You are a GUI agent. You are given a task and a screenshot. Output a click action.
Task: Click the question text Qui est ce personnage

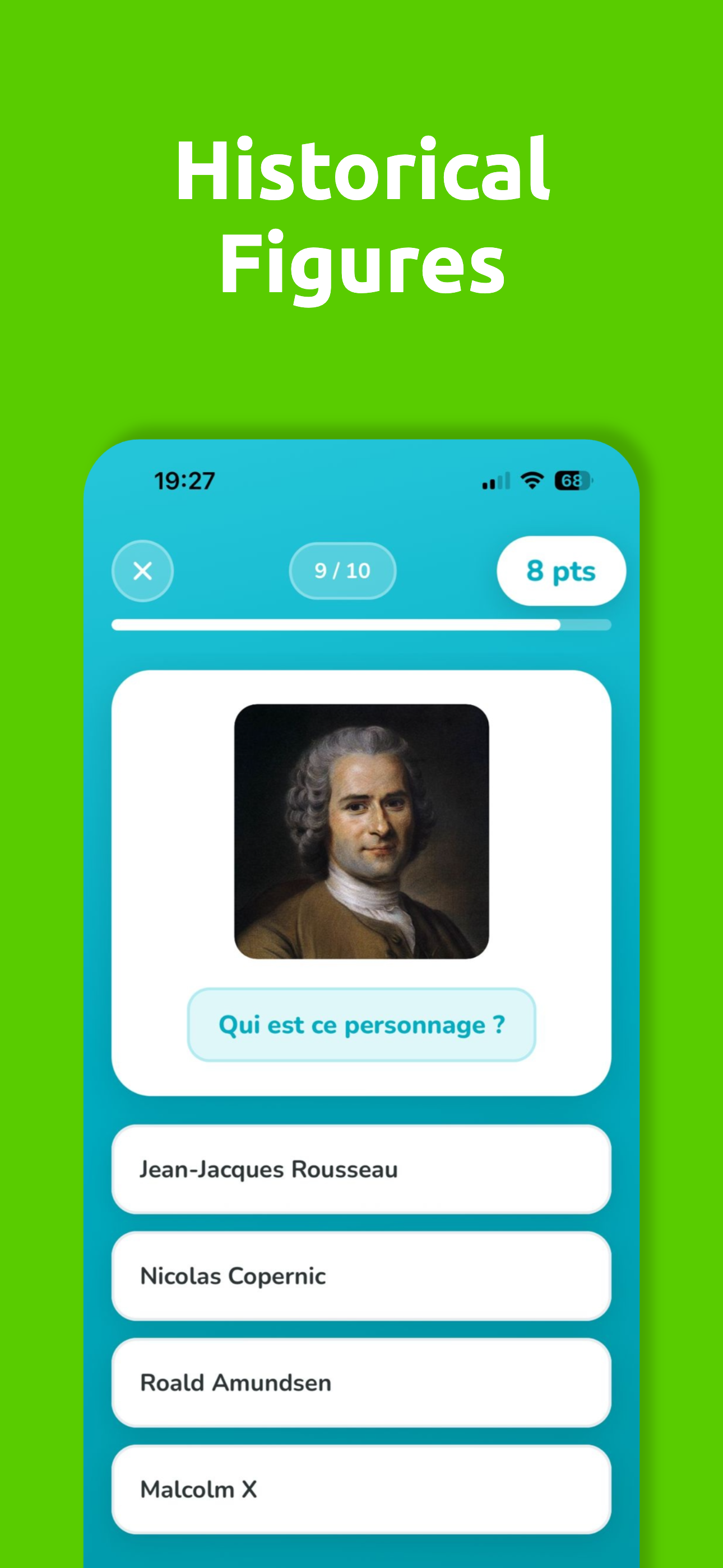(x=361, y=1025)
